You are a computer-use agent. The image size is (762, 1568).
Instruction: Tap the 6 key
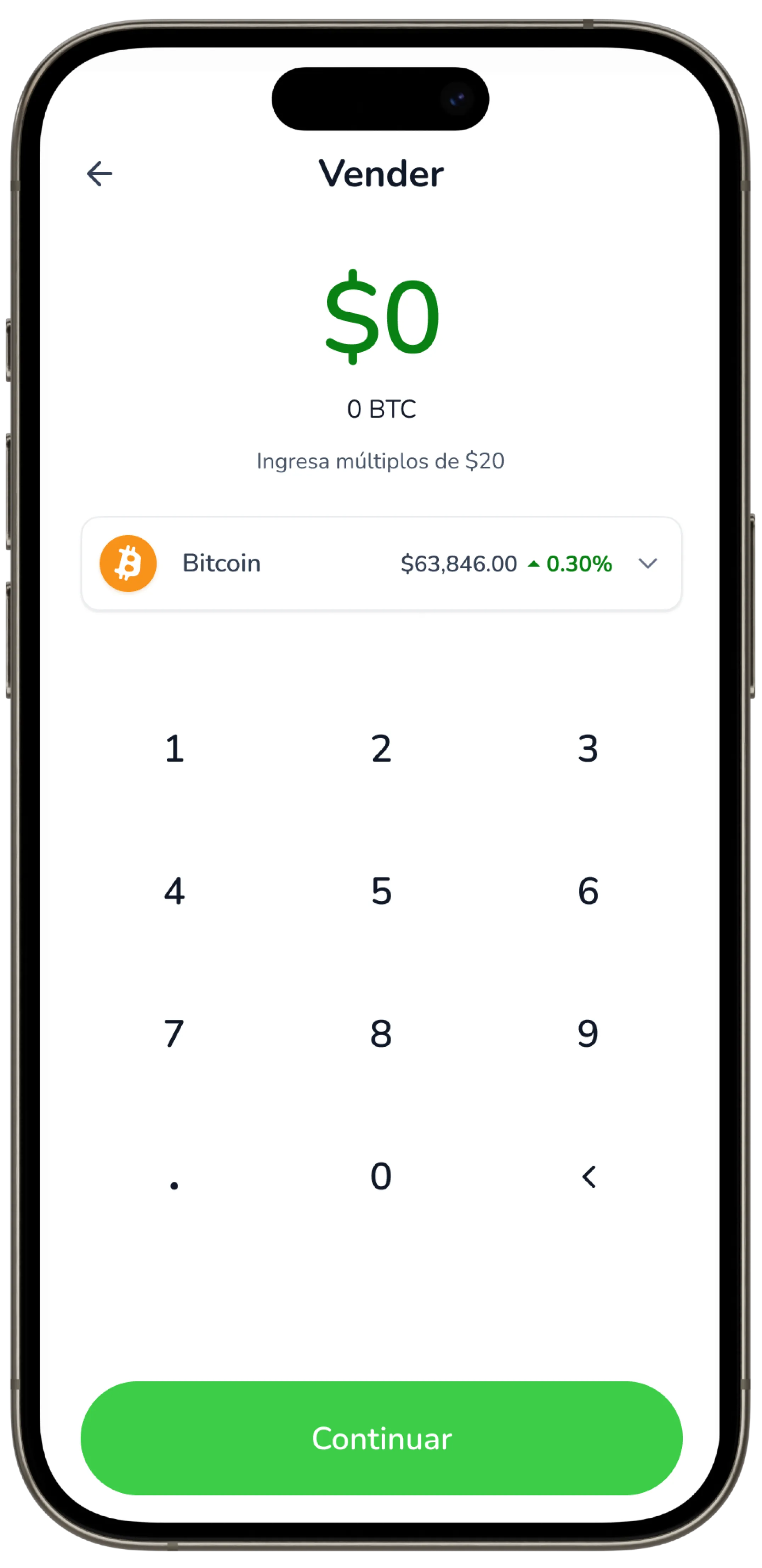588,891
